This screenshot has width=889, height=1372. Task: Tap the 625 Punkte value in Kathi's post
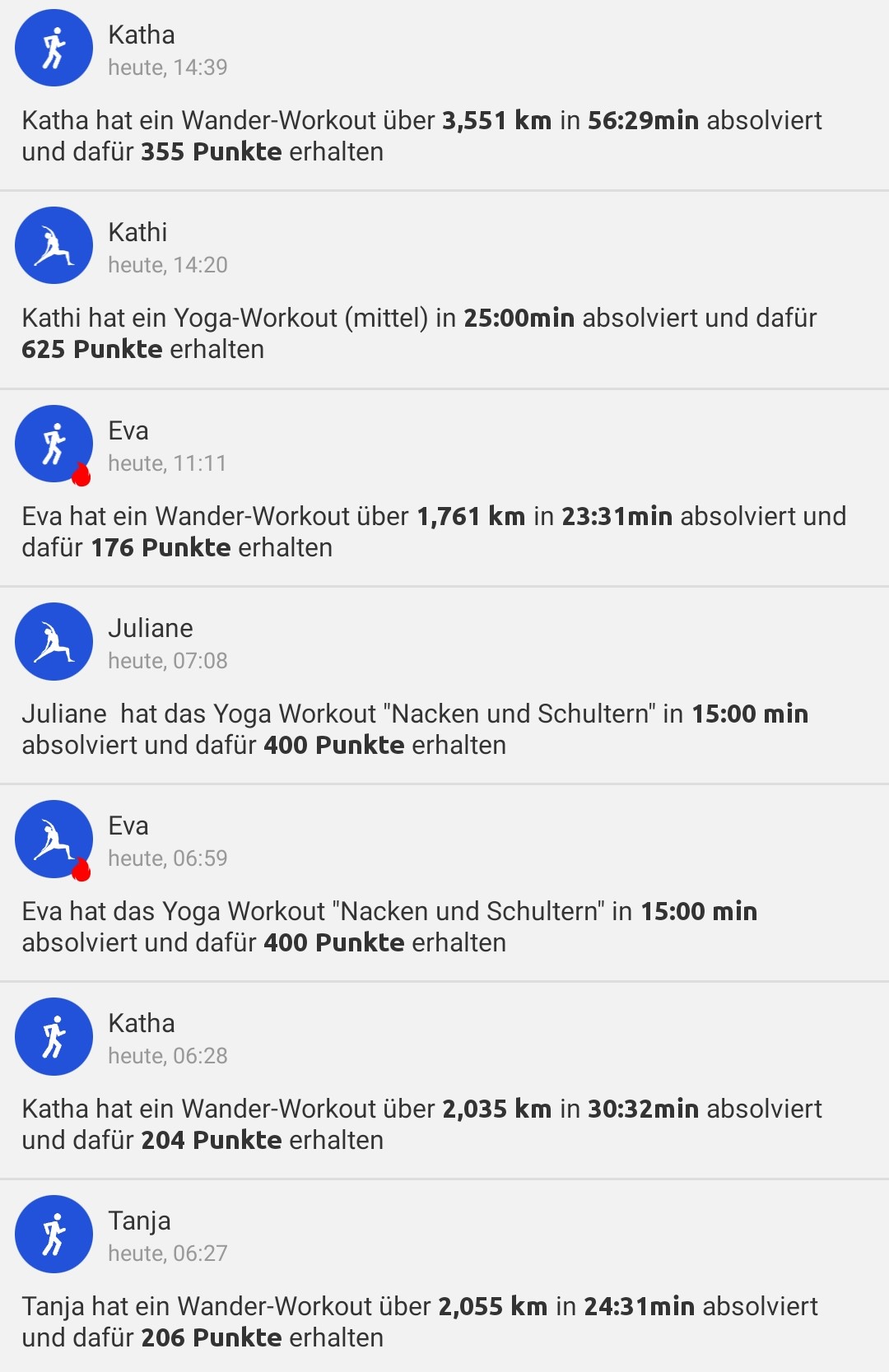(91, 348)
